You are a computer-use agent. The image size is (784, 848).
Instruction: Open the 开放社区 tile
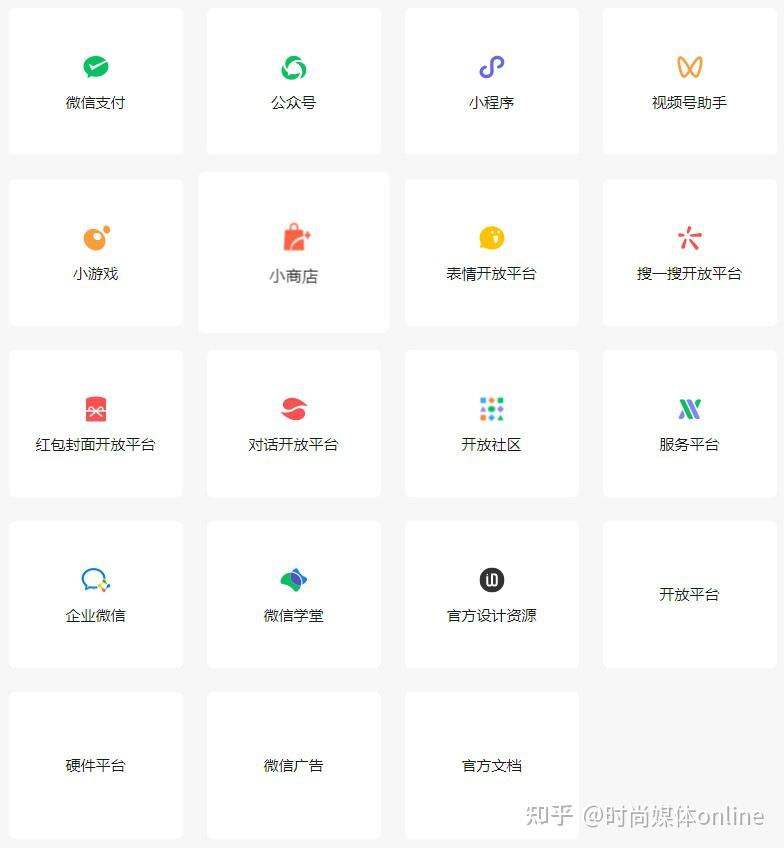[x=491, y=425]
